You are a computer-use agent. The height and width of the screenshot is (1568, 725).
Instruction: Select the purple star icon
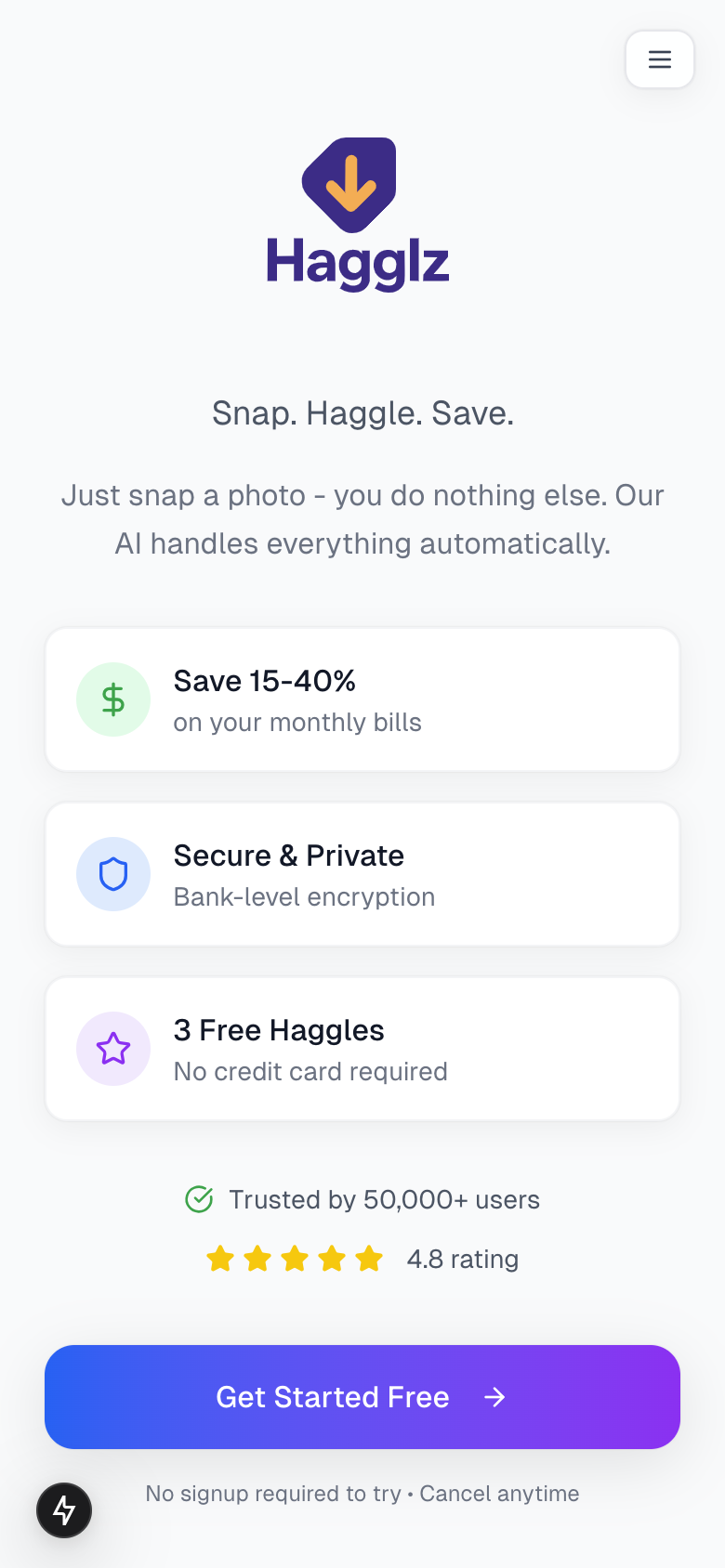112,1048
